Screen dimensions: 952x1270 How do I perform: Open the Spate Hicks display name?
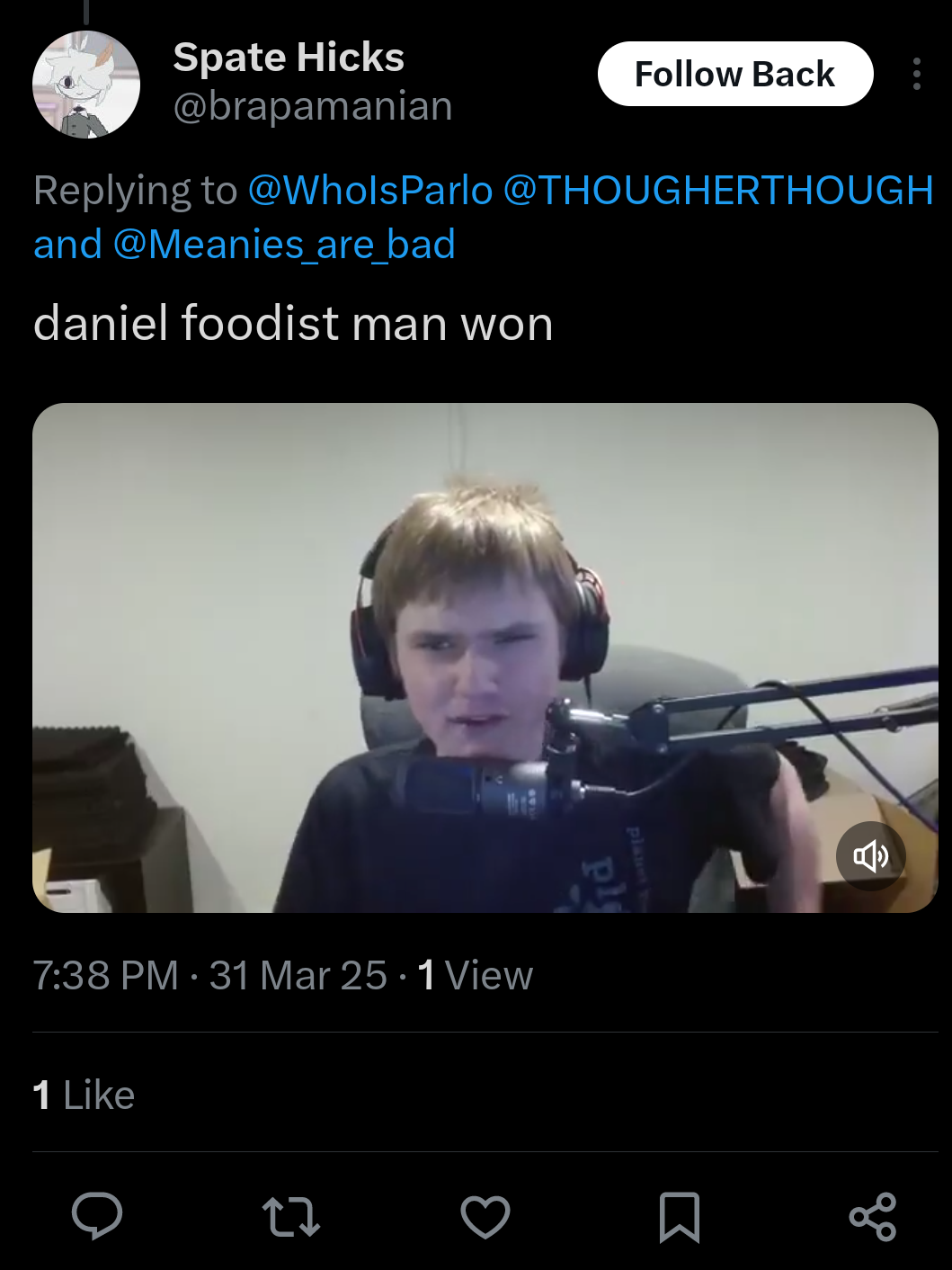tap(289, 58)
